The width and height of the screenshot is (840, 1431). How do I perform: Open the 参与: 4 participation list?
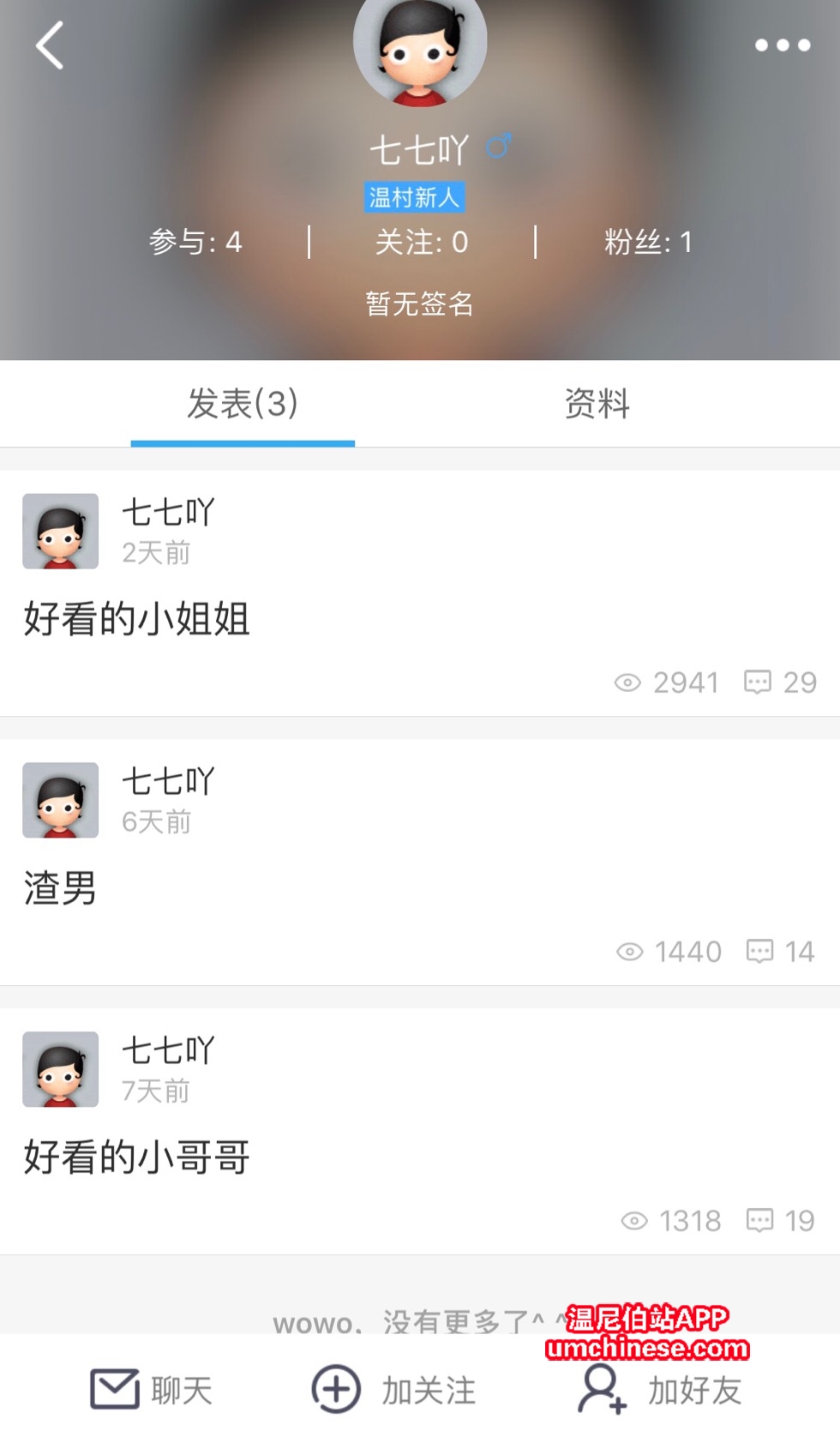(x=195, y=243)
